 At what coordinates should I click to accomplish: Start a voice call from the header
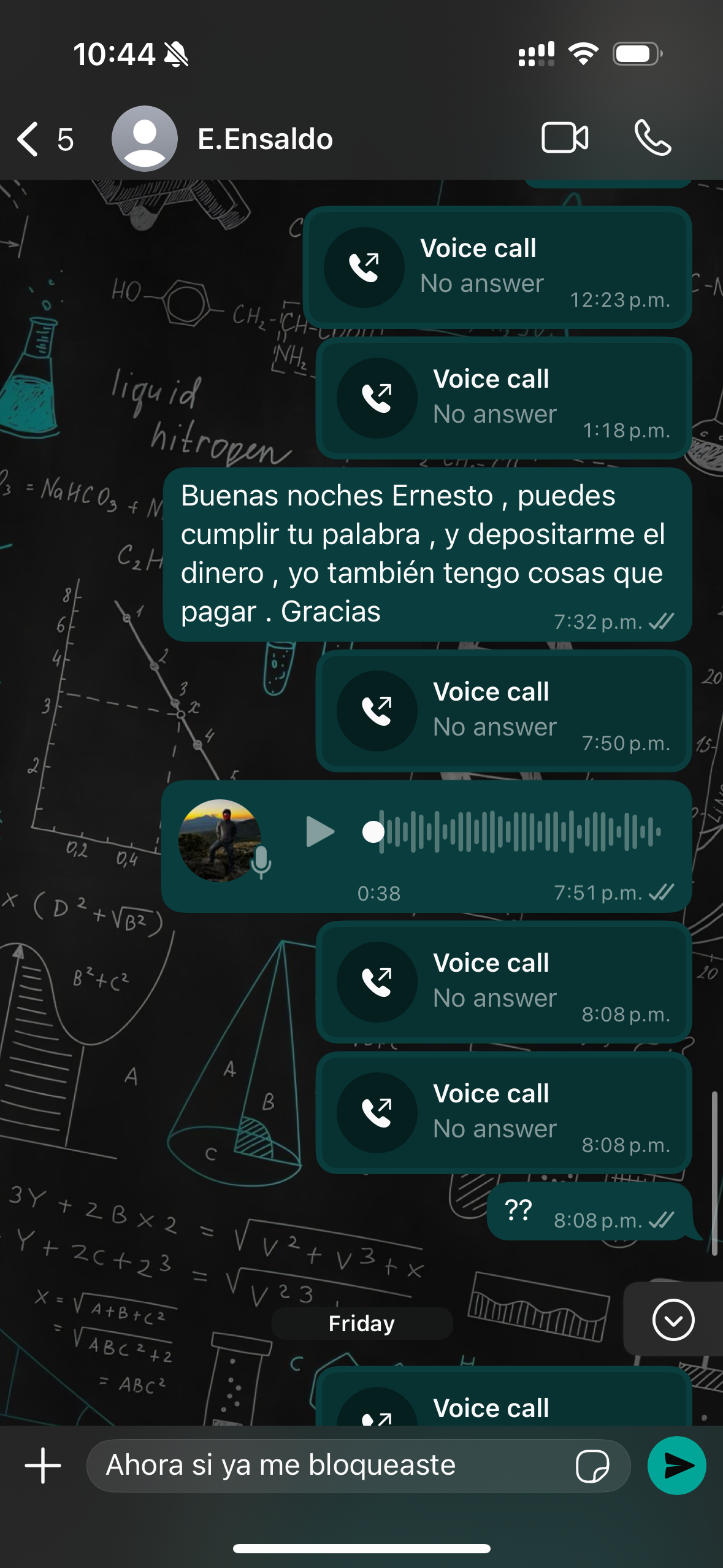pos(653,137)
